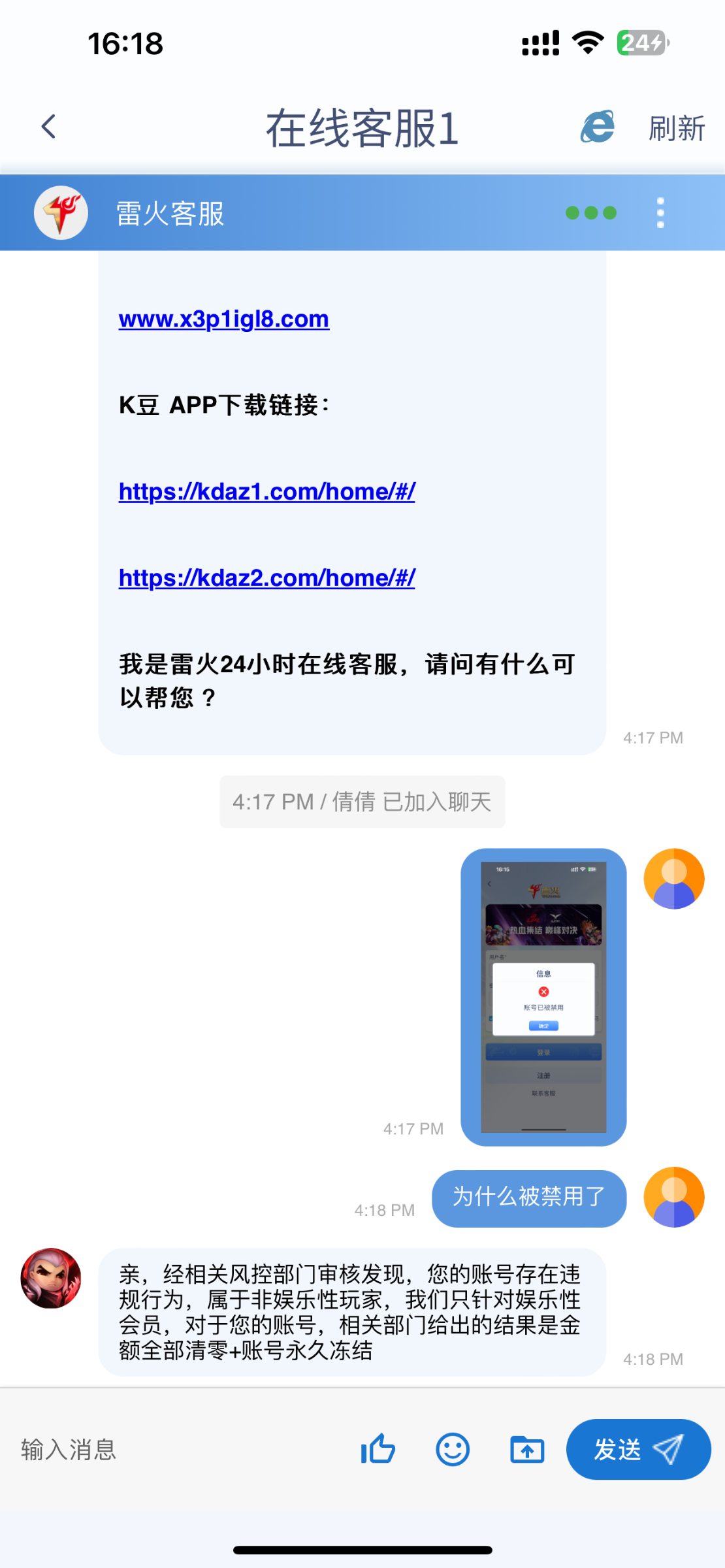Open the kdaz1.com download link
725x1568 pixels.
pos(266,491)
